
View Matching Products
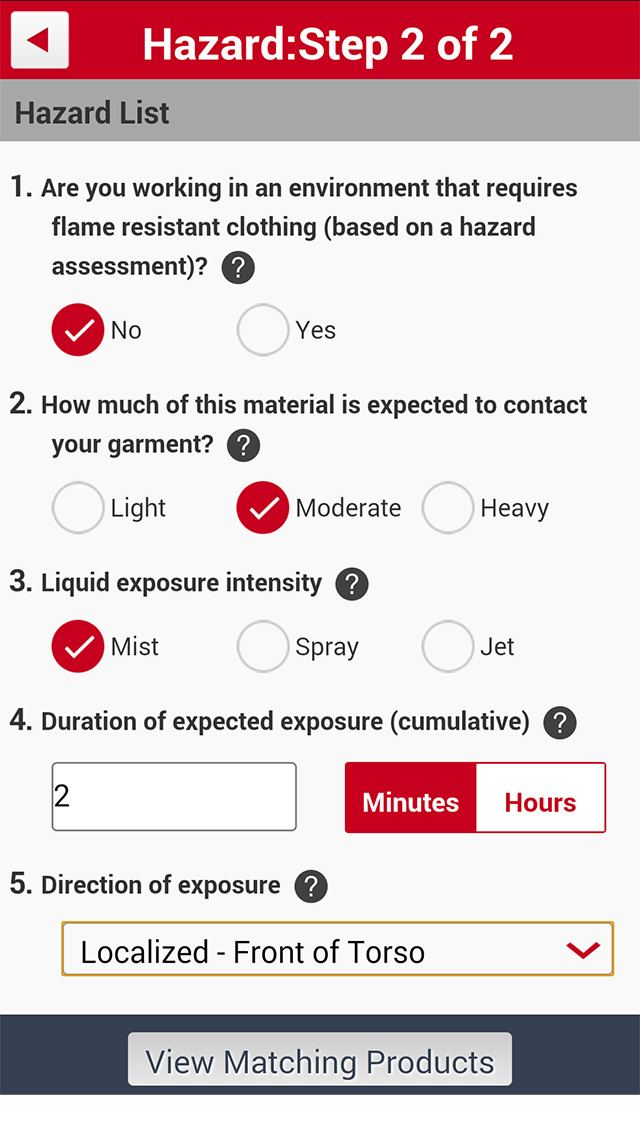(x=320, y=1059)
